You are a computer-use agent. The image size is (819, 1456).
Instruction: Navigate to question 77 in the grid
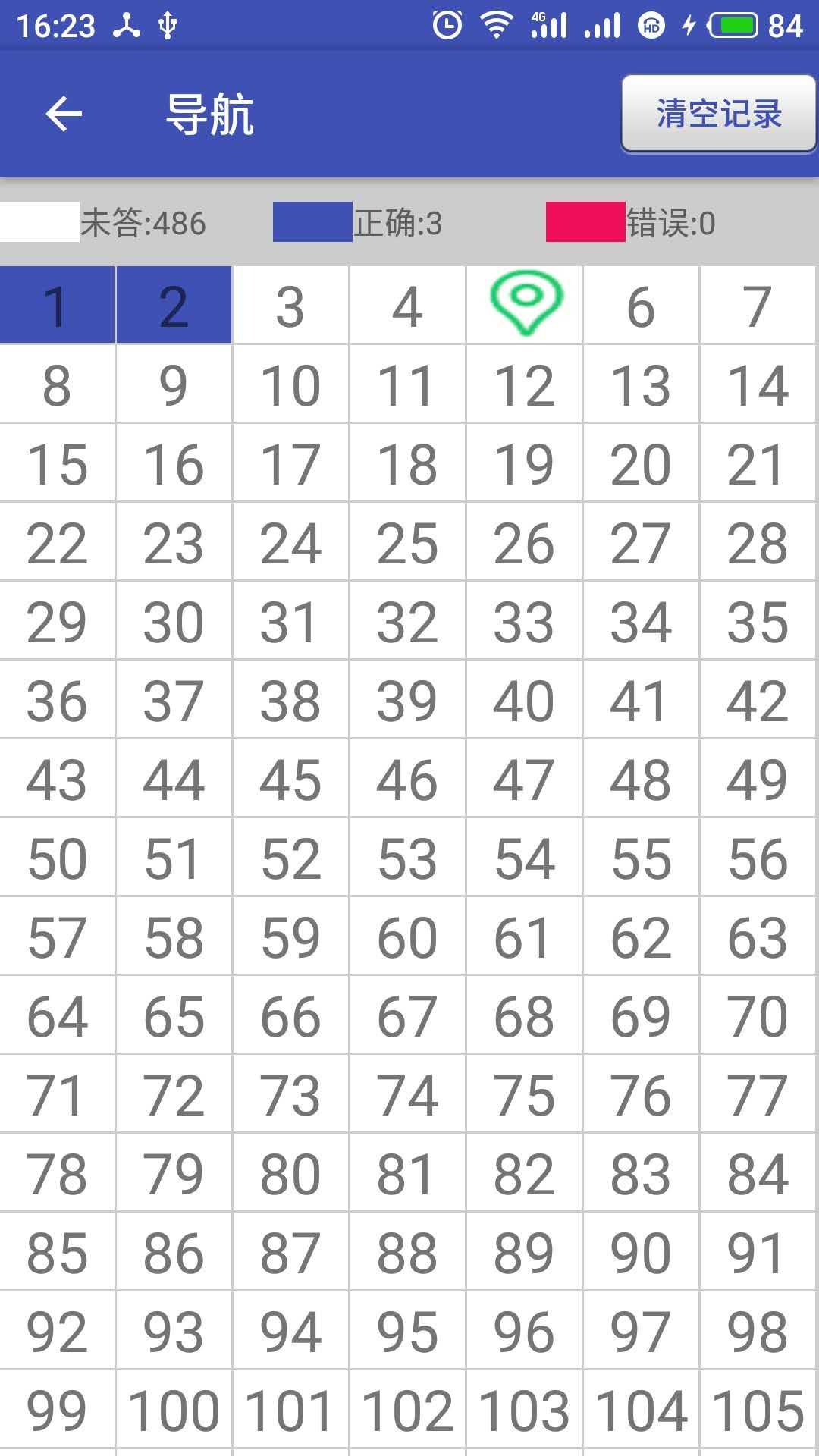pos(758,1094)
